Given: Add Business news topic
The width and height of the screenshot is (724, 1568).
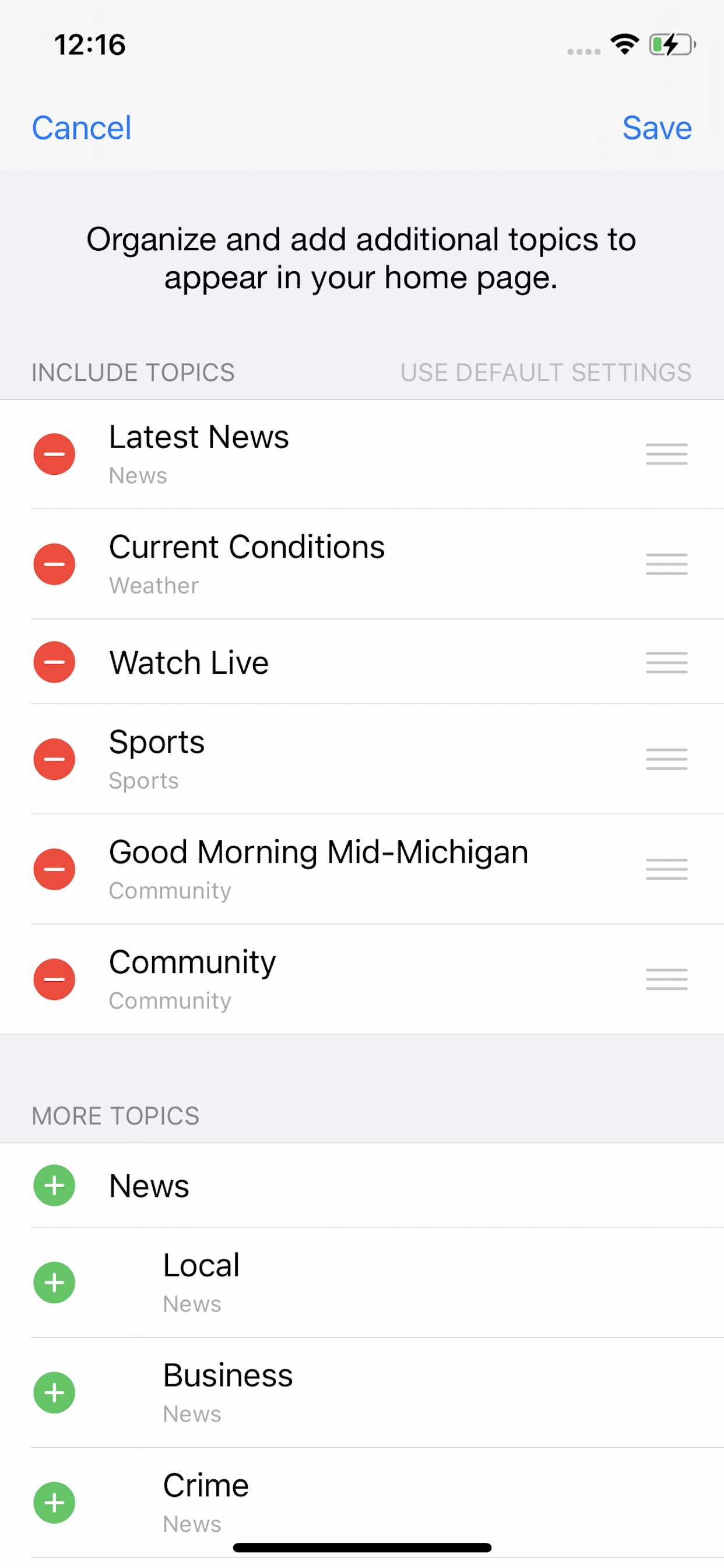Looking at the screenshot, I should point(54,1392).
